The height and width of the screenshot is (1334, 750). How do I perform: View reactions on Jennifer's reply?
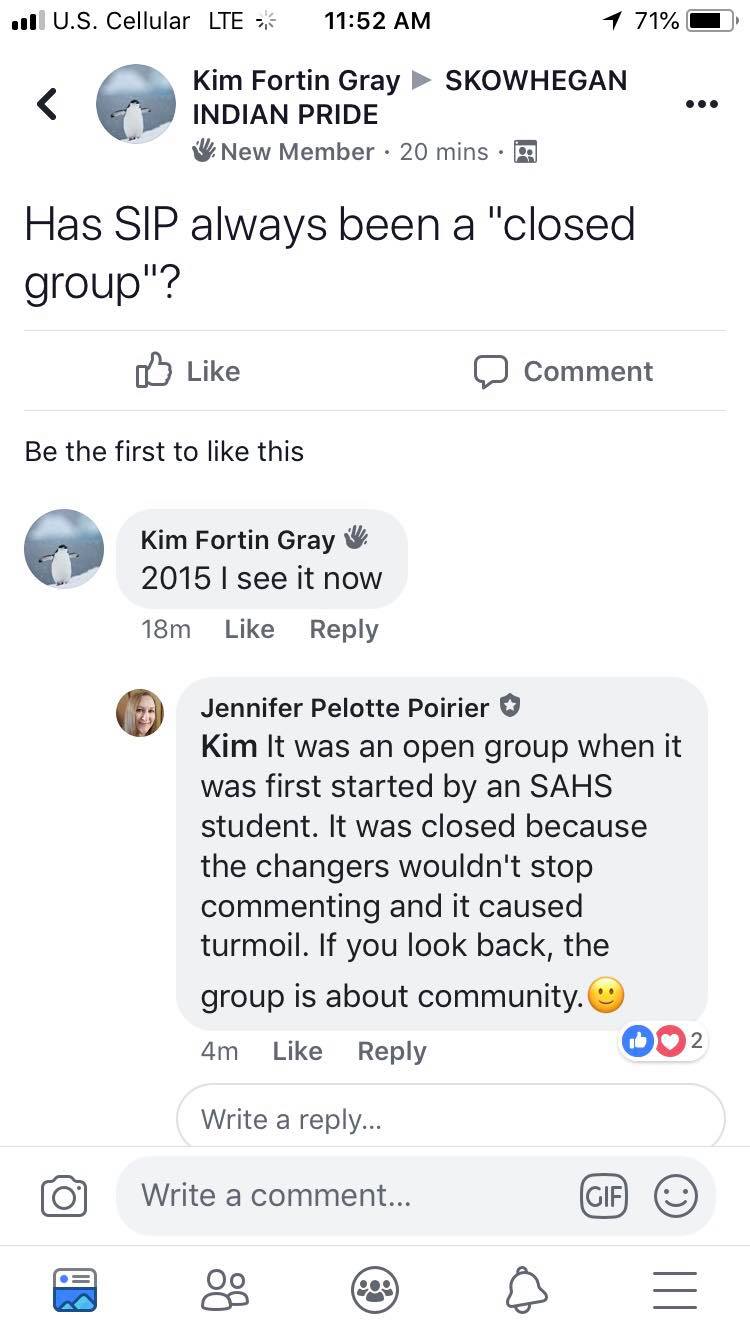pyautogui.click(x=663, y=1041)
